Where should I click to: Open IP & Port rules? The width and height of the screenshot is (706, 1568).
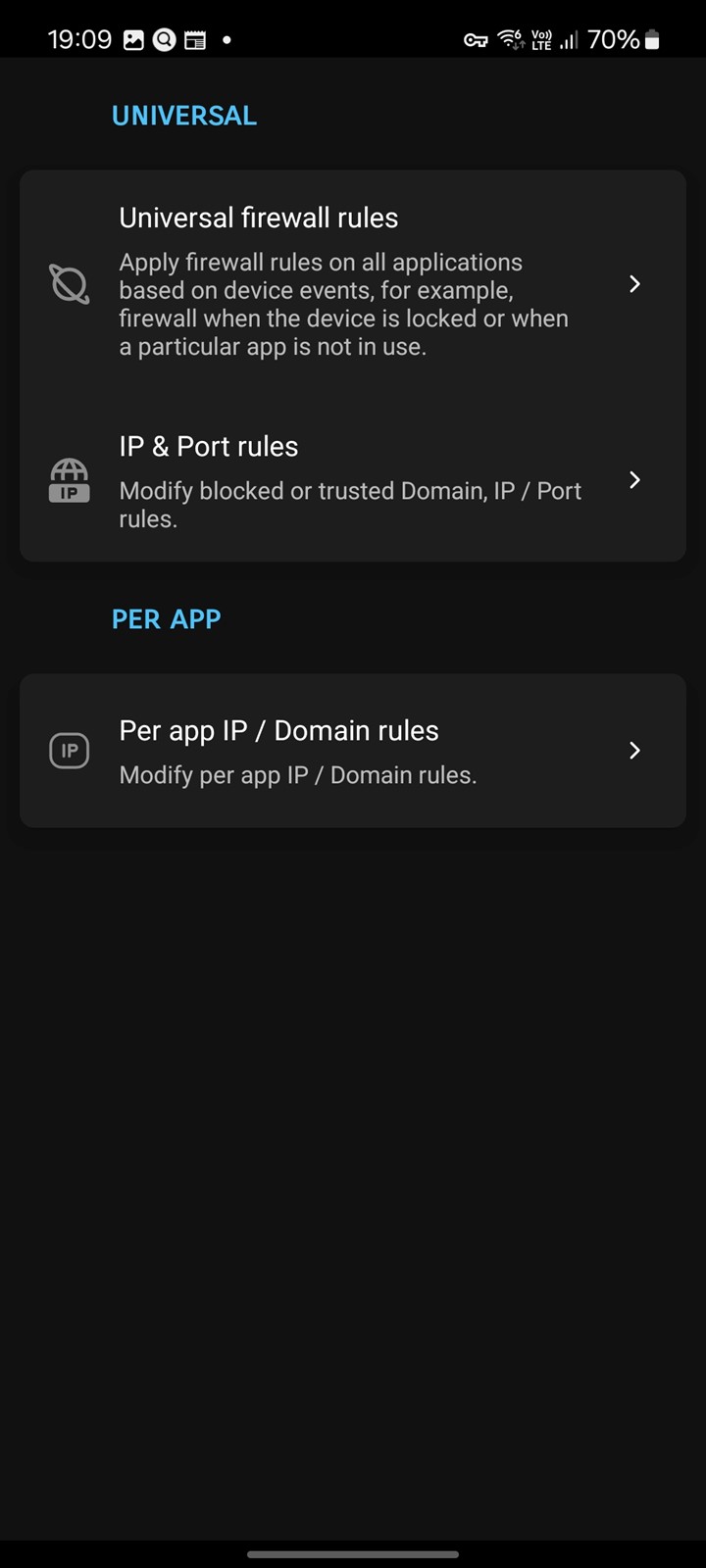click(353, 480)
